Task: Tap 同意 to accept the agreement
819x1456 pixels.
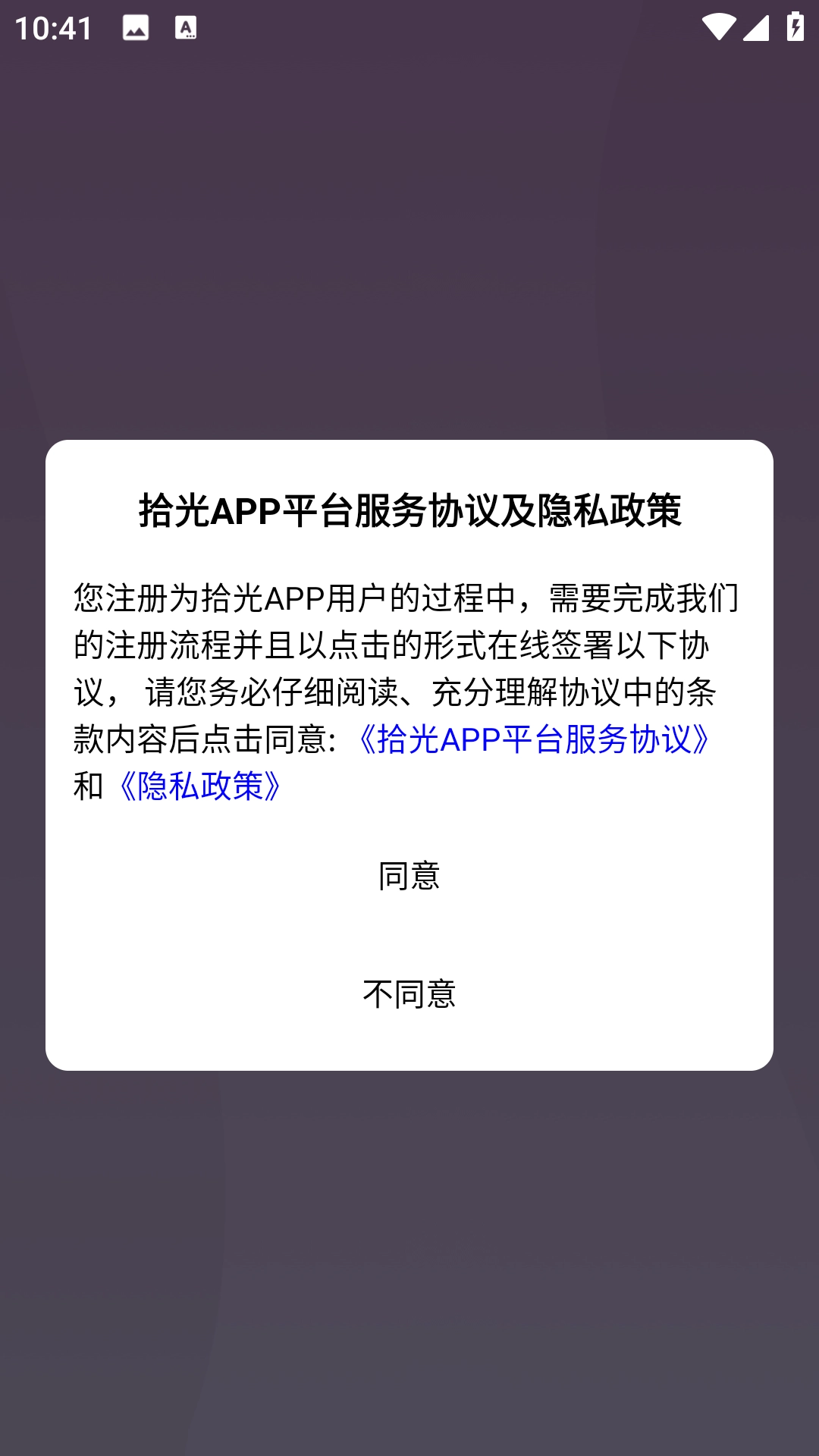Action: pos(409,876)
